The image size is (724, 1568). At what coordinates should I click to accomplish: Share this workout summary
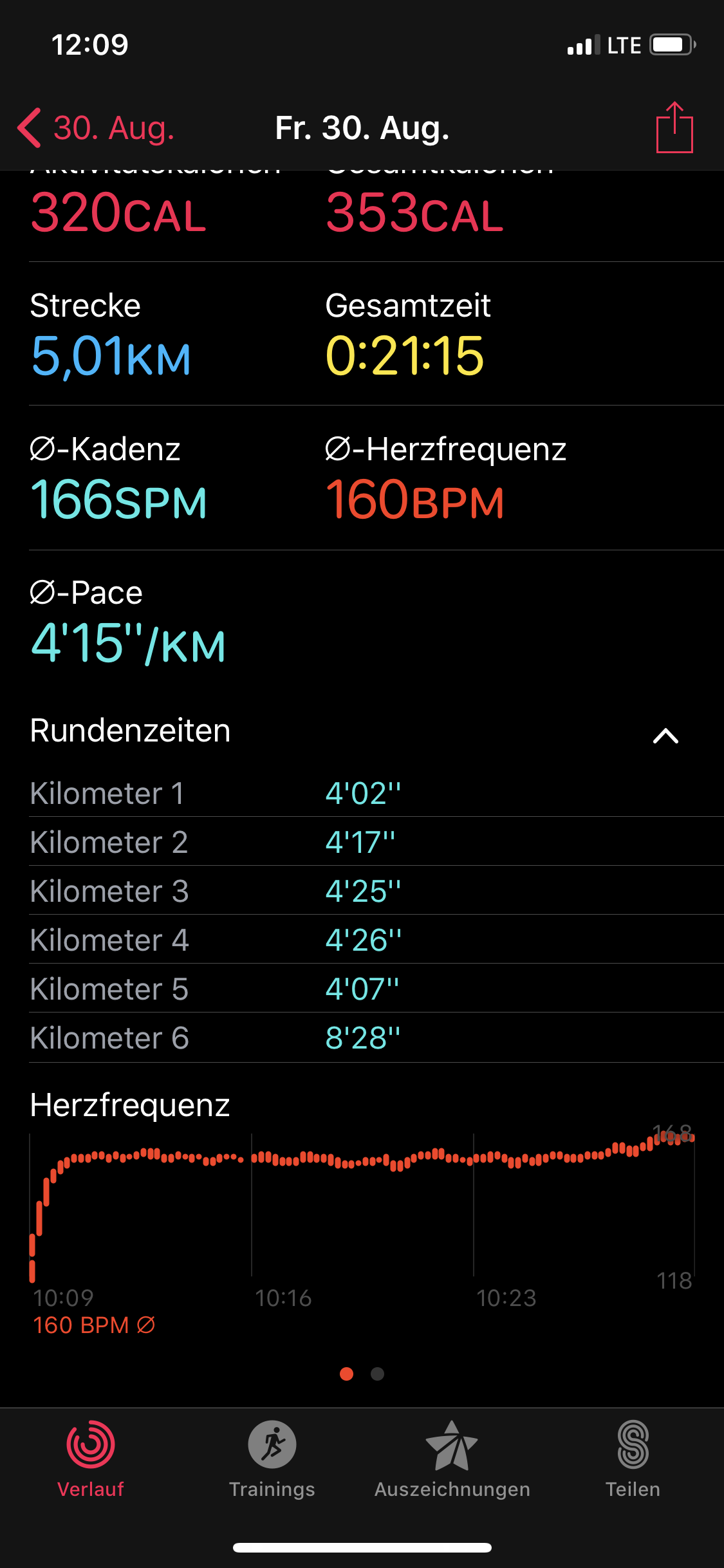pos(674,127)
